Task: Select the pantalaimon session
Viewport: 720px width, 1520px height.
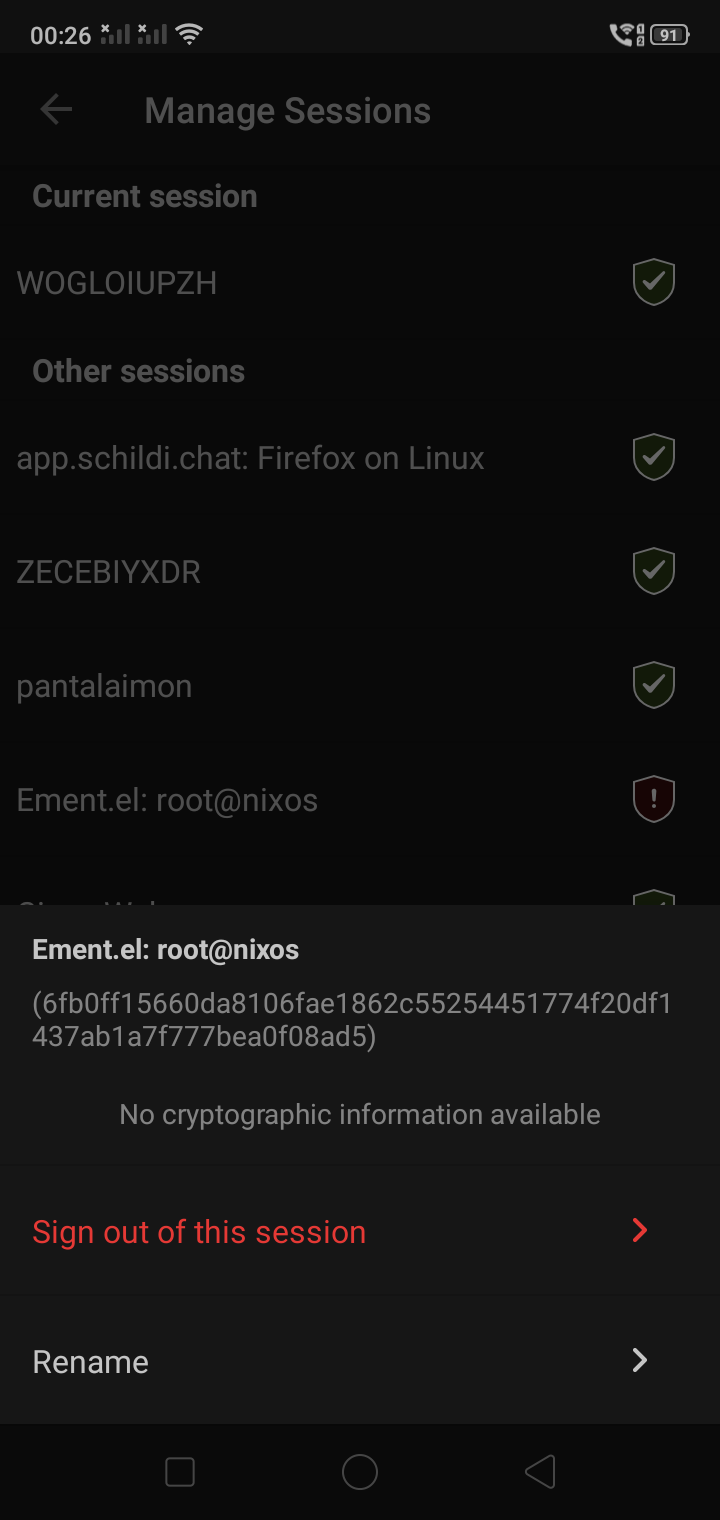Action: point(104,686)
